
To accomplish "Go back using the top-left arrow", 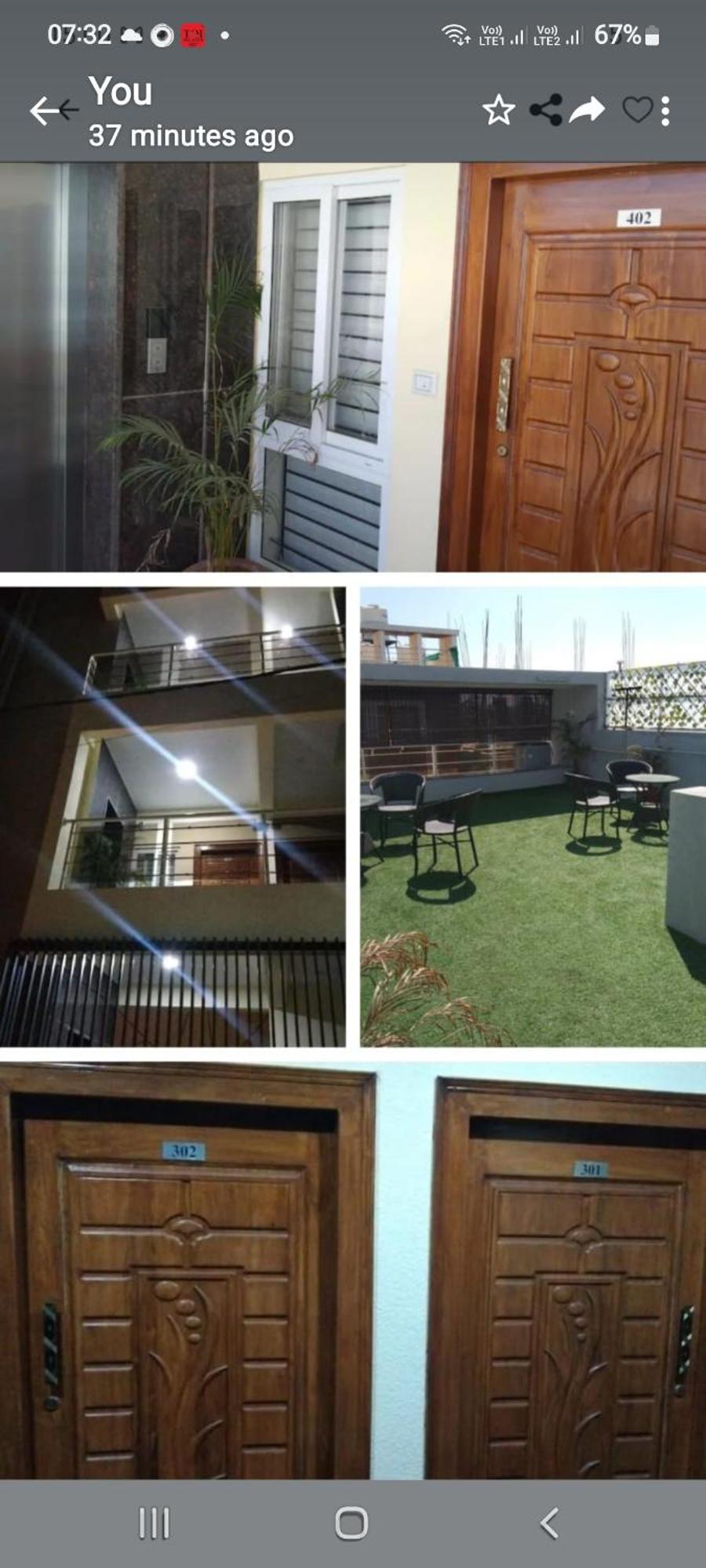I will point(53,111).
